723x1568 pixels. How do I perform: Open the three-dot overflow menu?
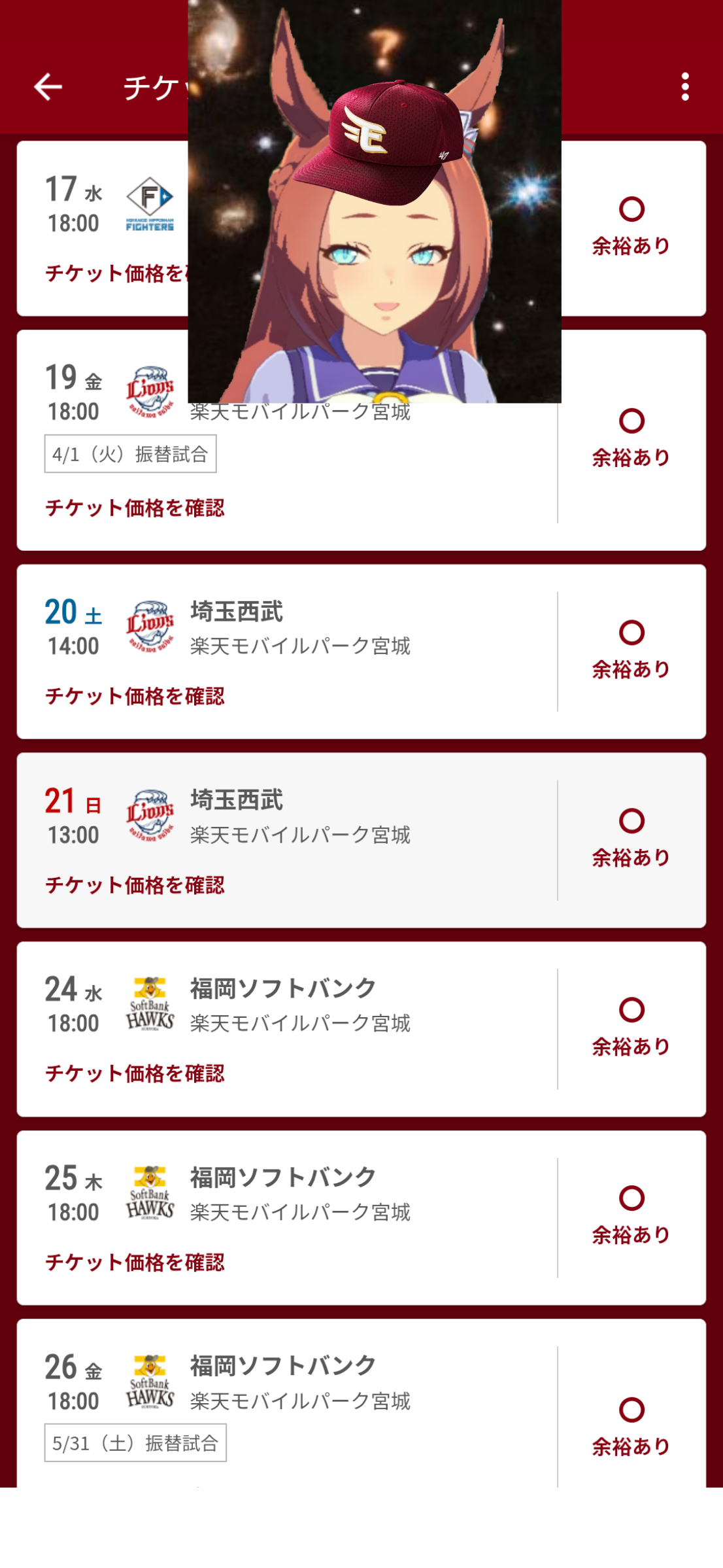(x=684, y=87)
